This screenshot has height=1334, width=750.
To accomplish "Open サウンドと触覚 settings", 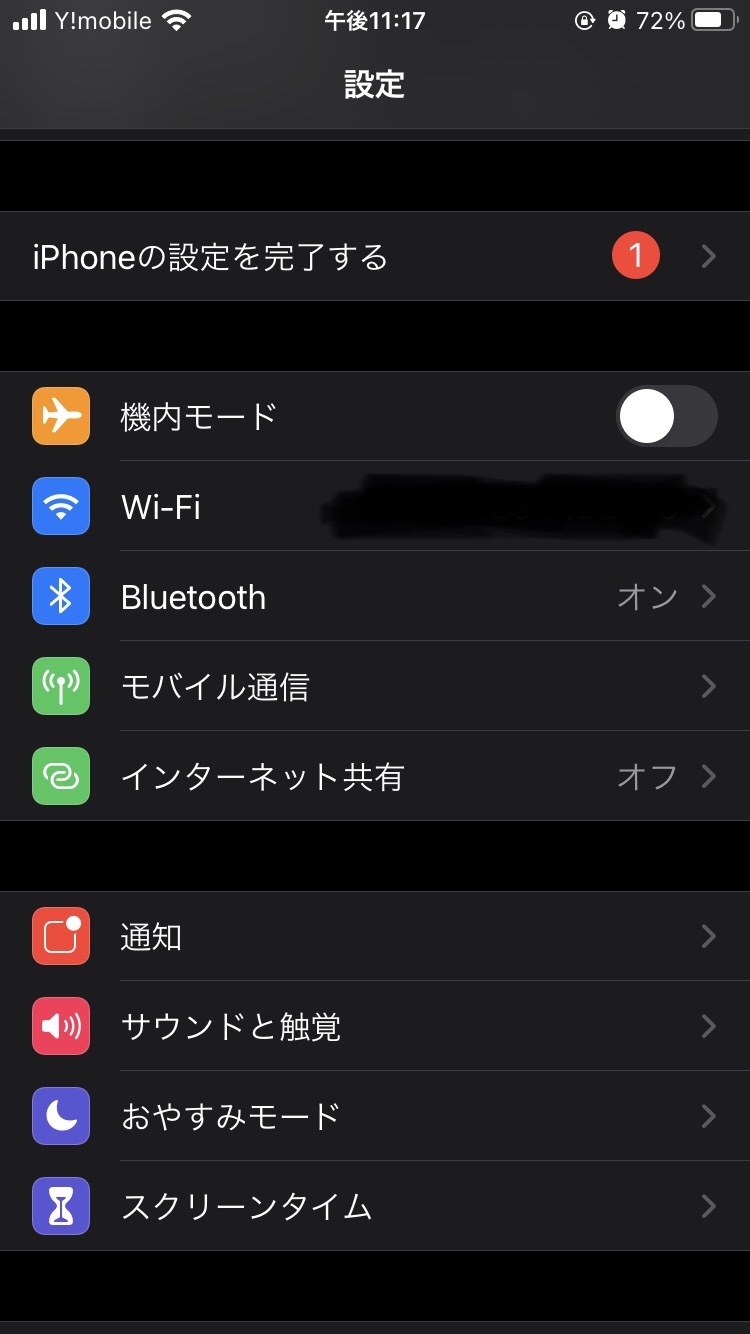I will (375, 1026).
